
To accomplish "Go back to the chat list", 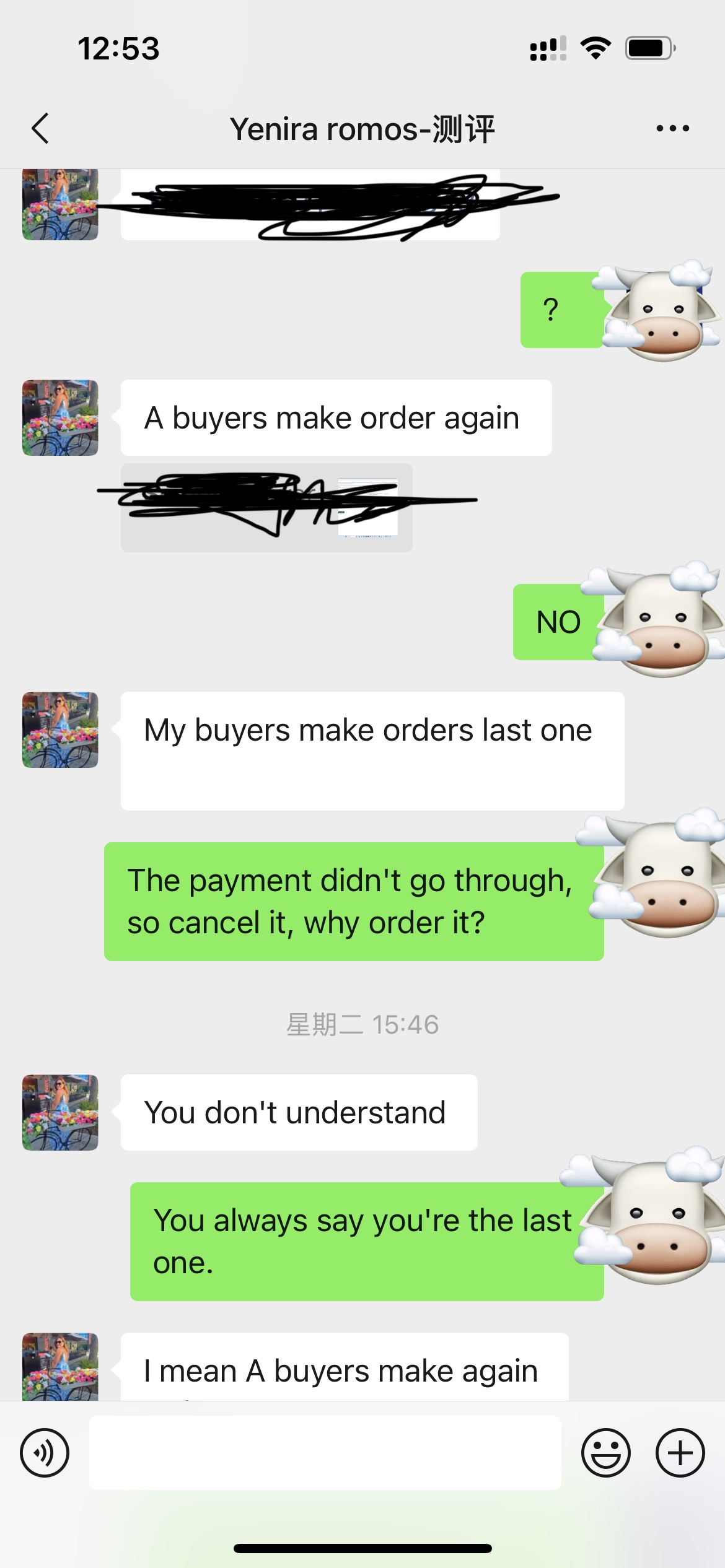I will [x=41, y=129].
